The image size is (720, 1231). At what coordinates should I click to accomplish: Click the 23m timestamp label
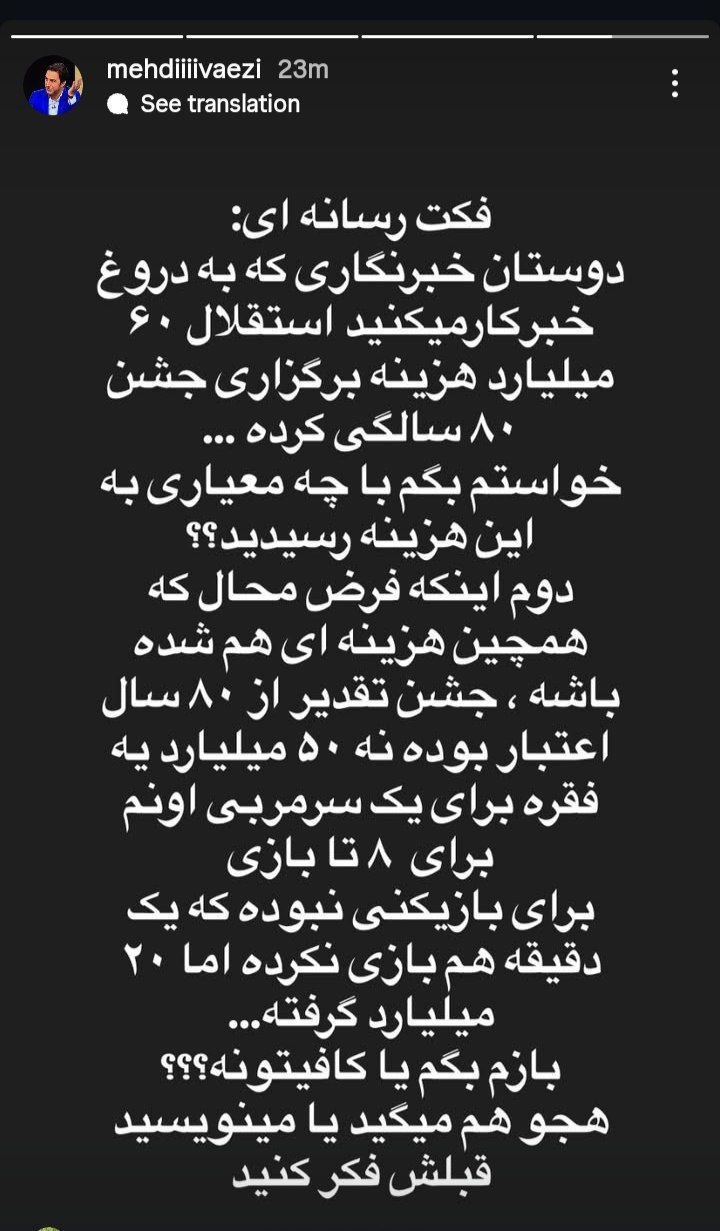(x=304, y=72)
